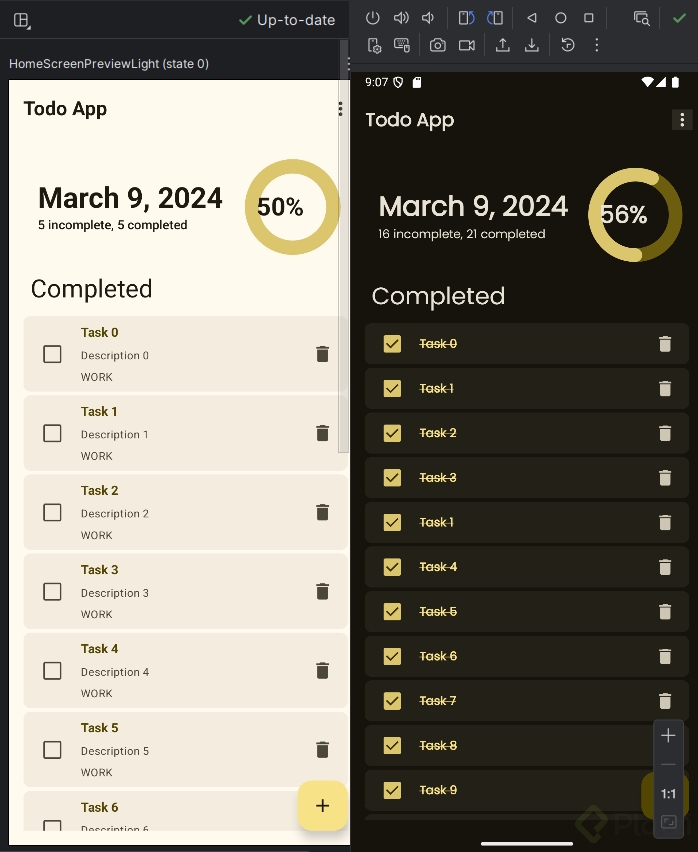This screenshot has height=852, width=698.
Task: Tick the checkbox beside Description 0 task
Action: (52, 354)
